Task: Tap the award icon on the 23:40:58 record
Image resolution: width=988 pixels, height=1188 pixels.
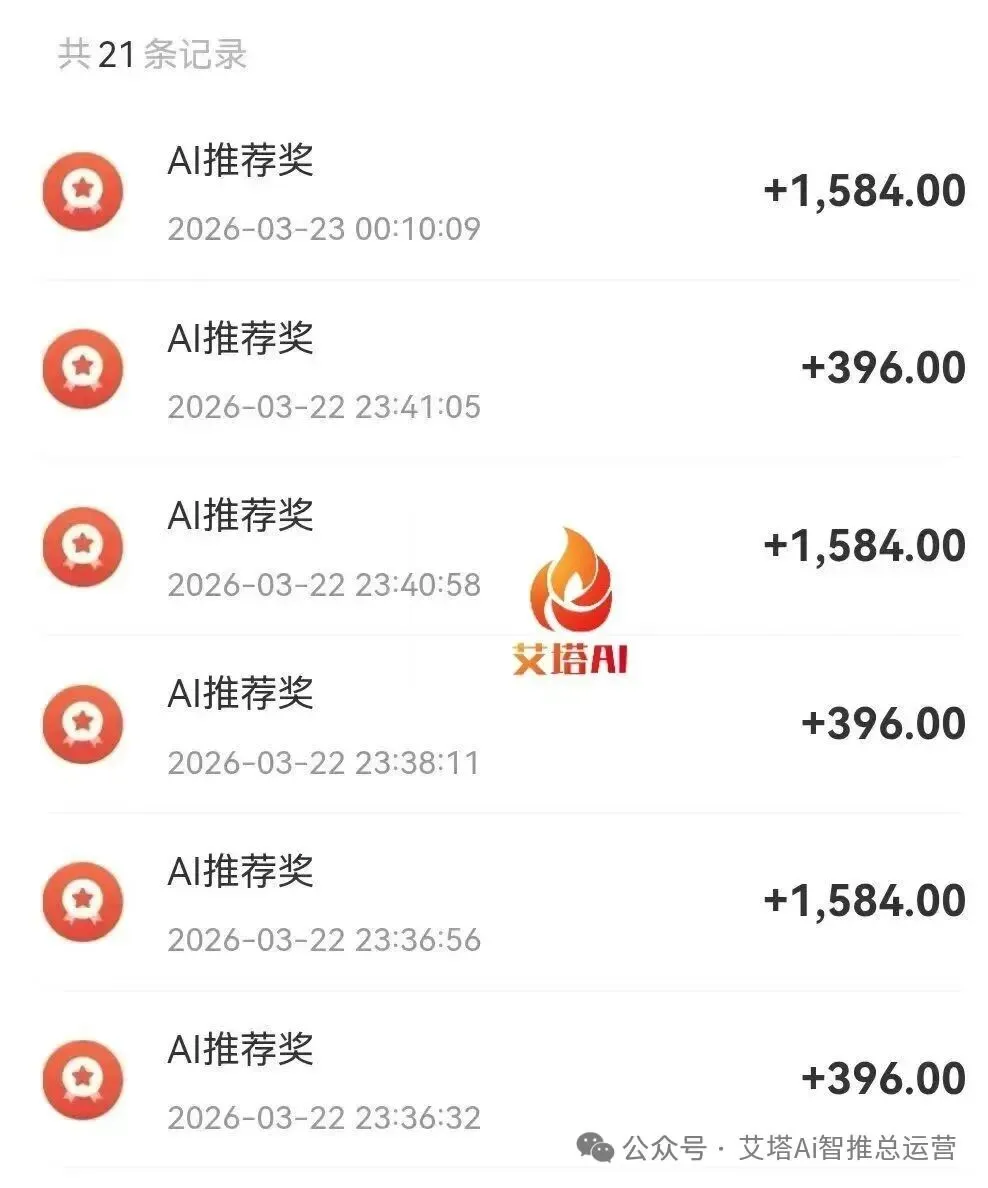Action: tap(82, 547)
